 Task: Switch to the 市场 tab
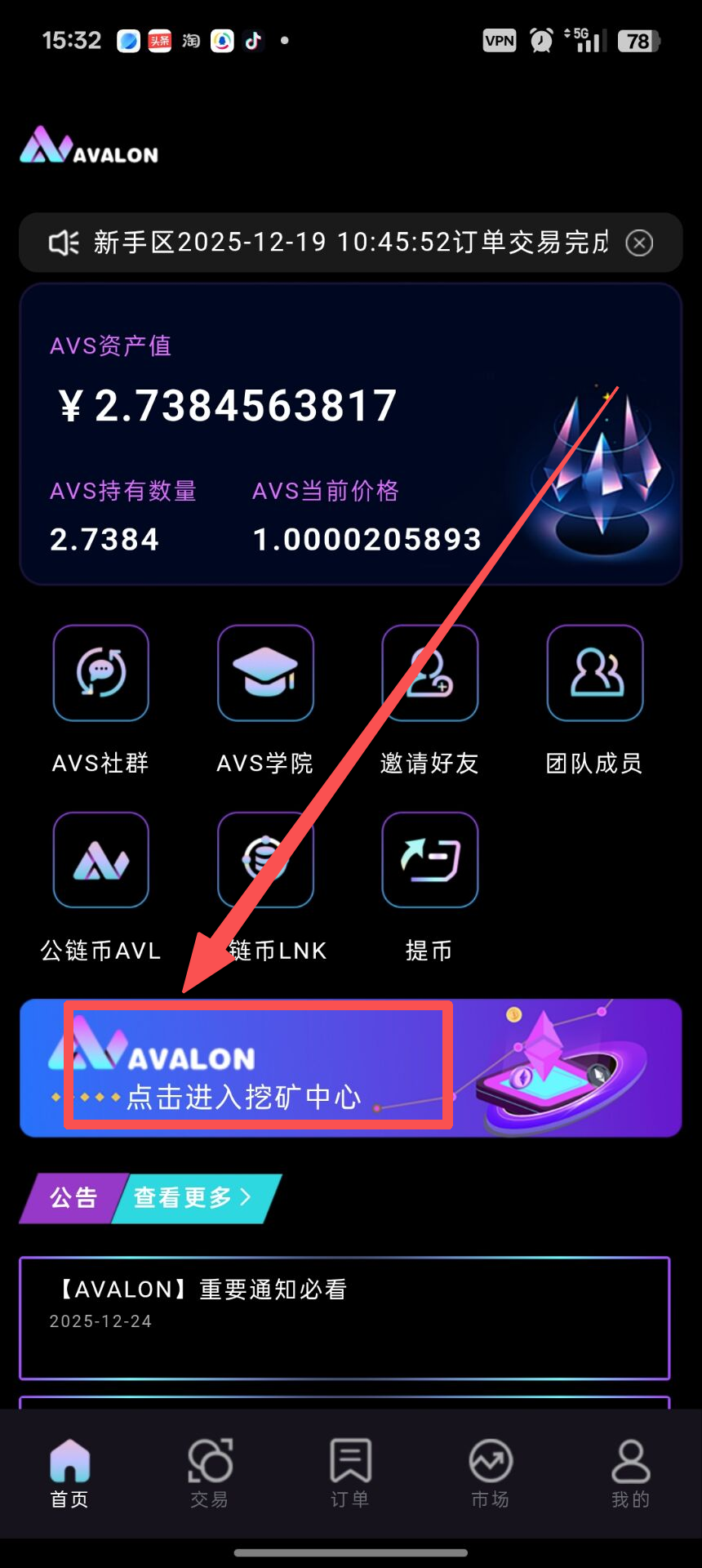coord(491,1472)
